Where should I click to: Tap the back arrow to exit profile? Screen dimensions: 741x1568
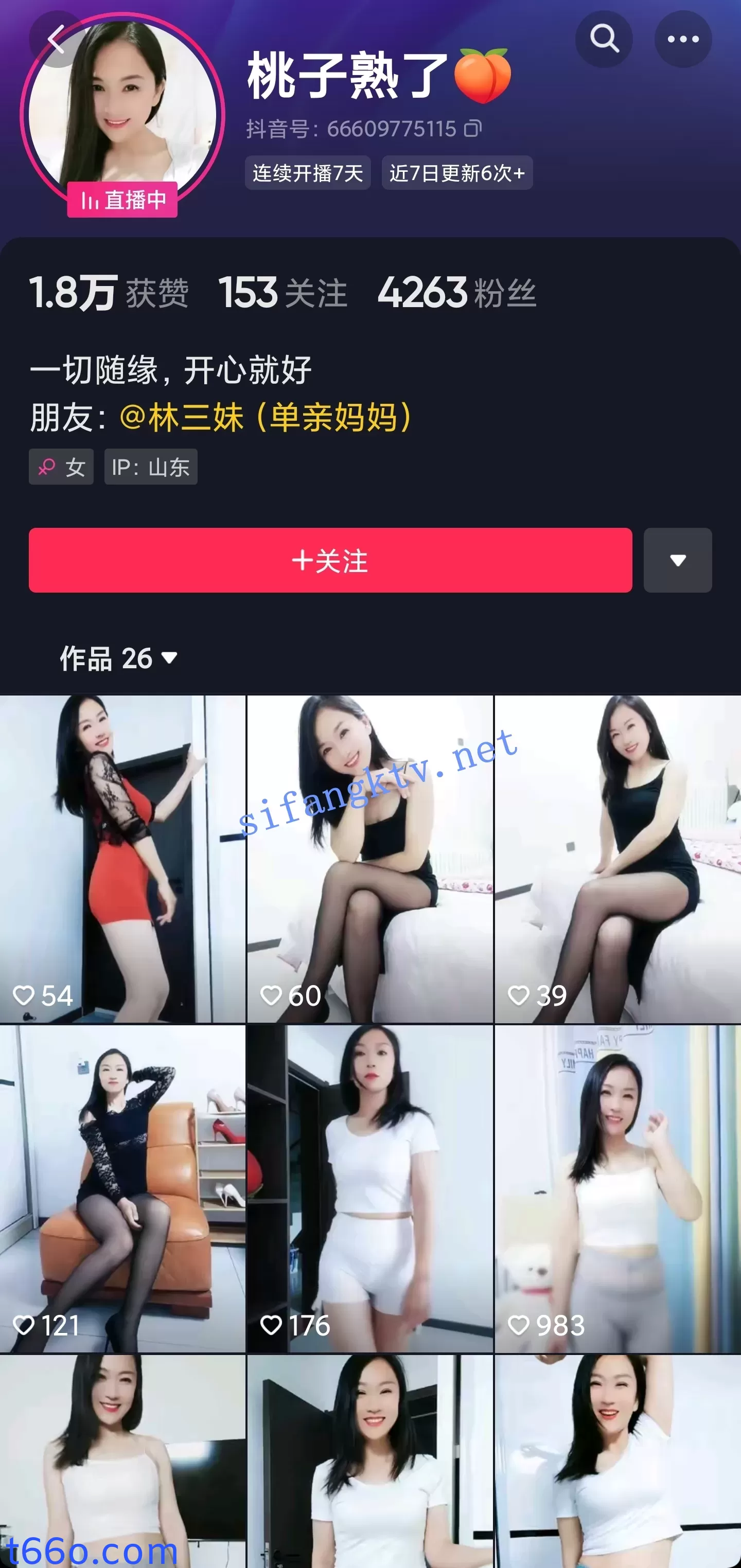pyautogui.click(x=57, y=39)
